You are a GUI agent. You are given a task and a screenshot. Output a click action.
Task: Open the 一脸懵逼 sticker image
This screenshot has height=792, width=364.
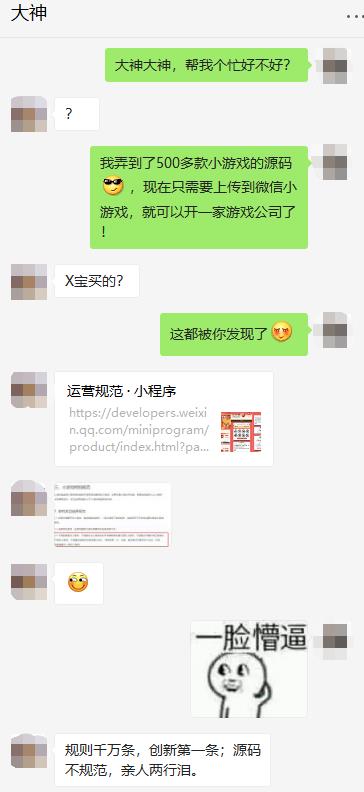click(x=249, y=669)
